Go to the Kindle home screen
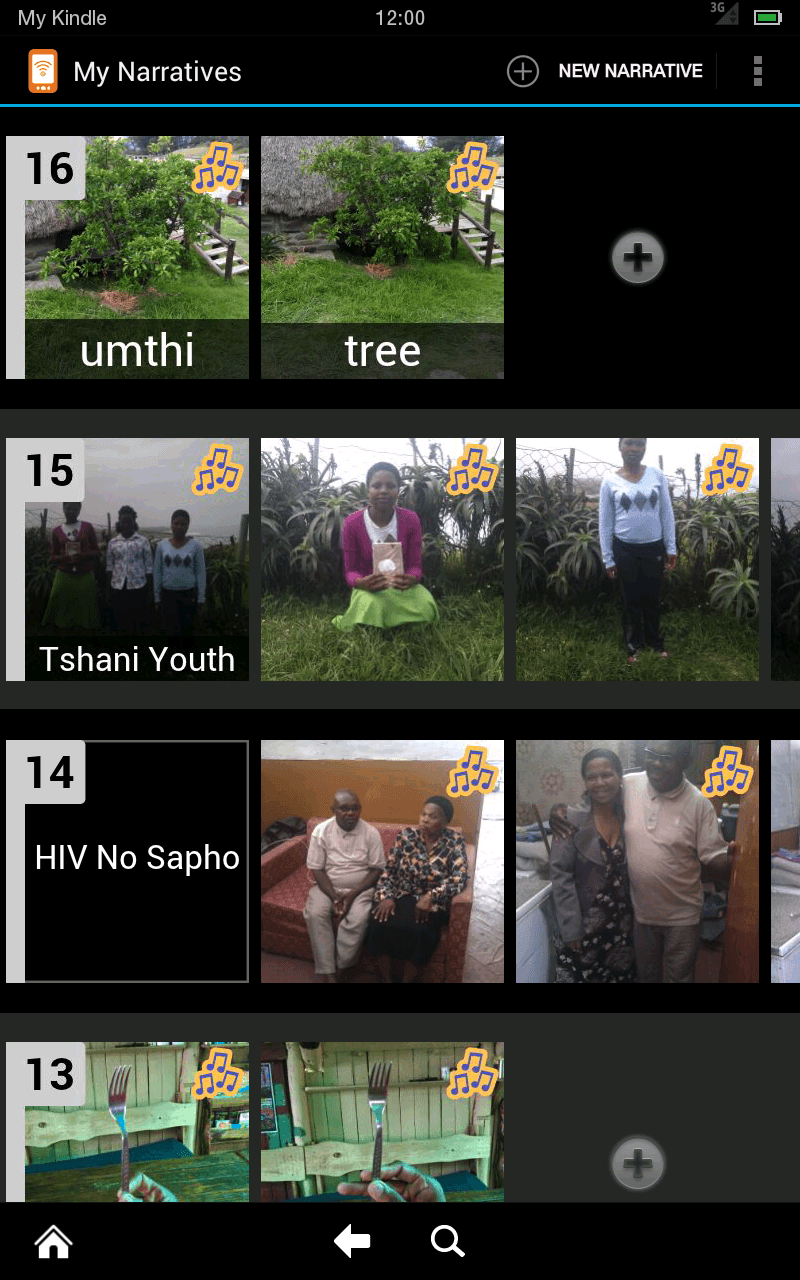 (x=54, y=1242)
